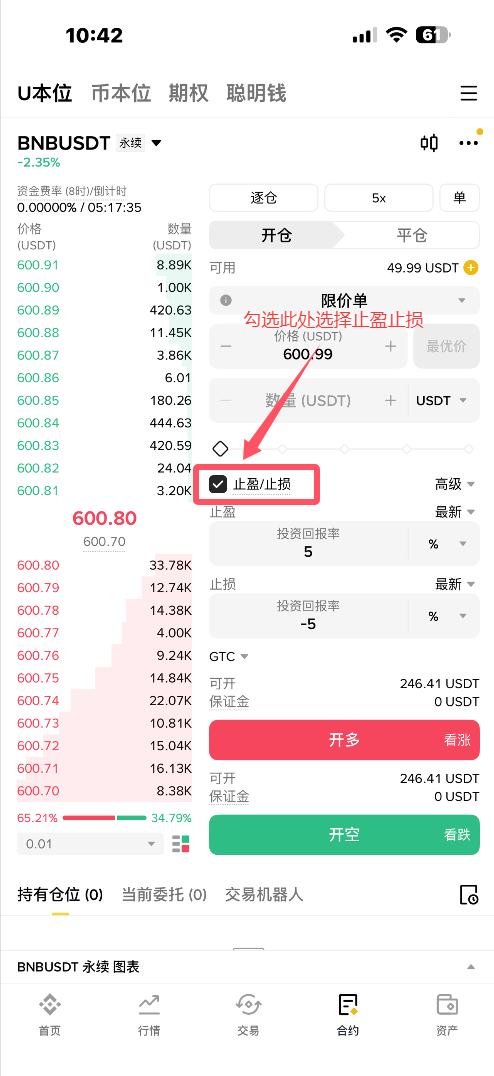
Task: Expand the 高级 options dropdown
Action: (455, 484)
